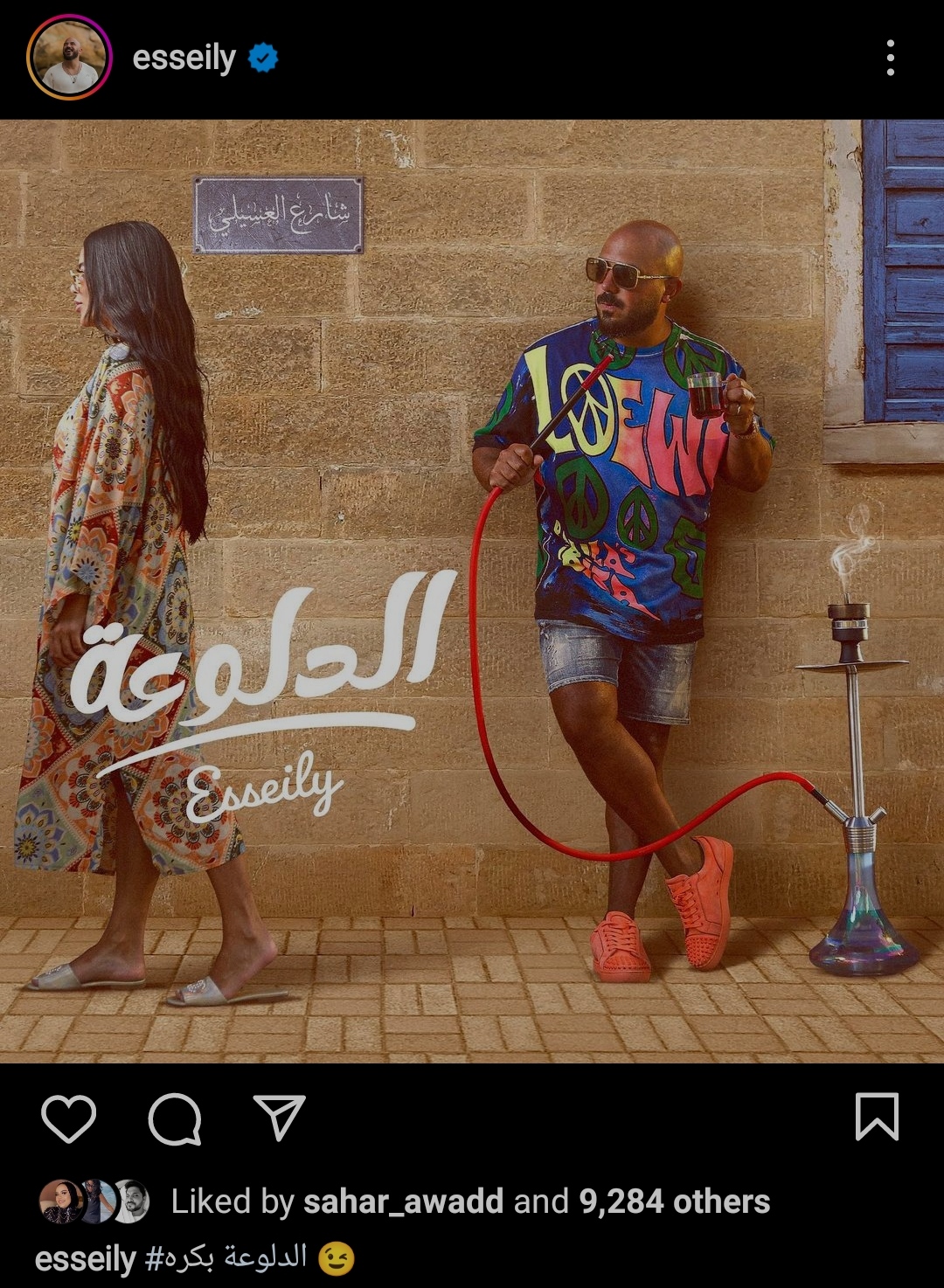Open the post's three-dot options menu
The image size is (944, 1288).
[x=890, y=58]
